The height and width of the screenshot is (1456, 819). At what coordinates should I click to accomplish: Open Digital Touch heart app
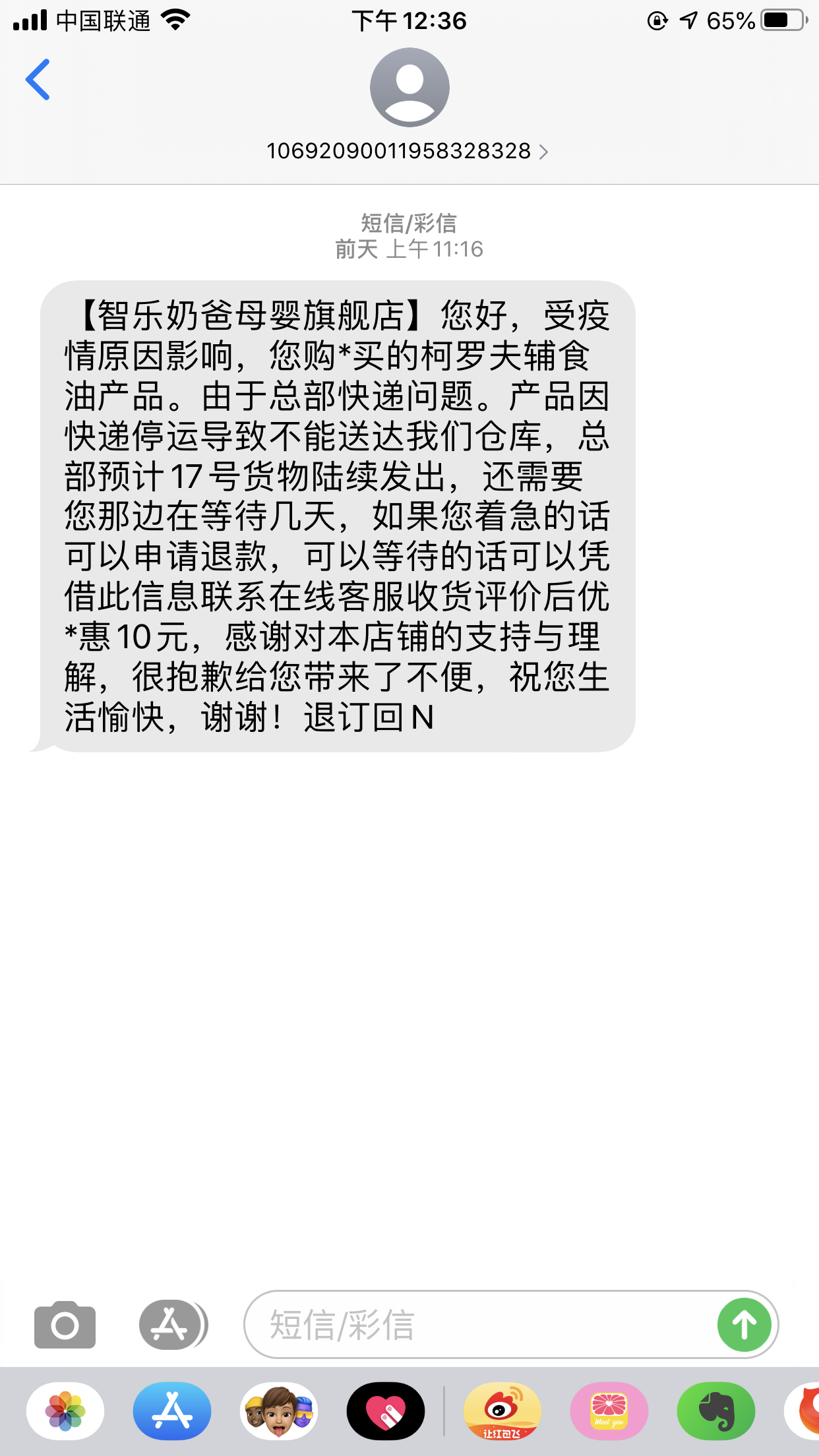click(386, 1411)
